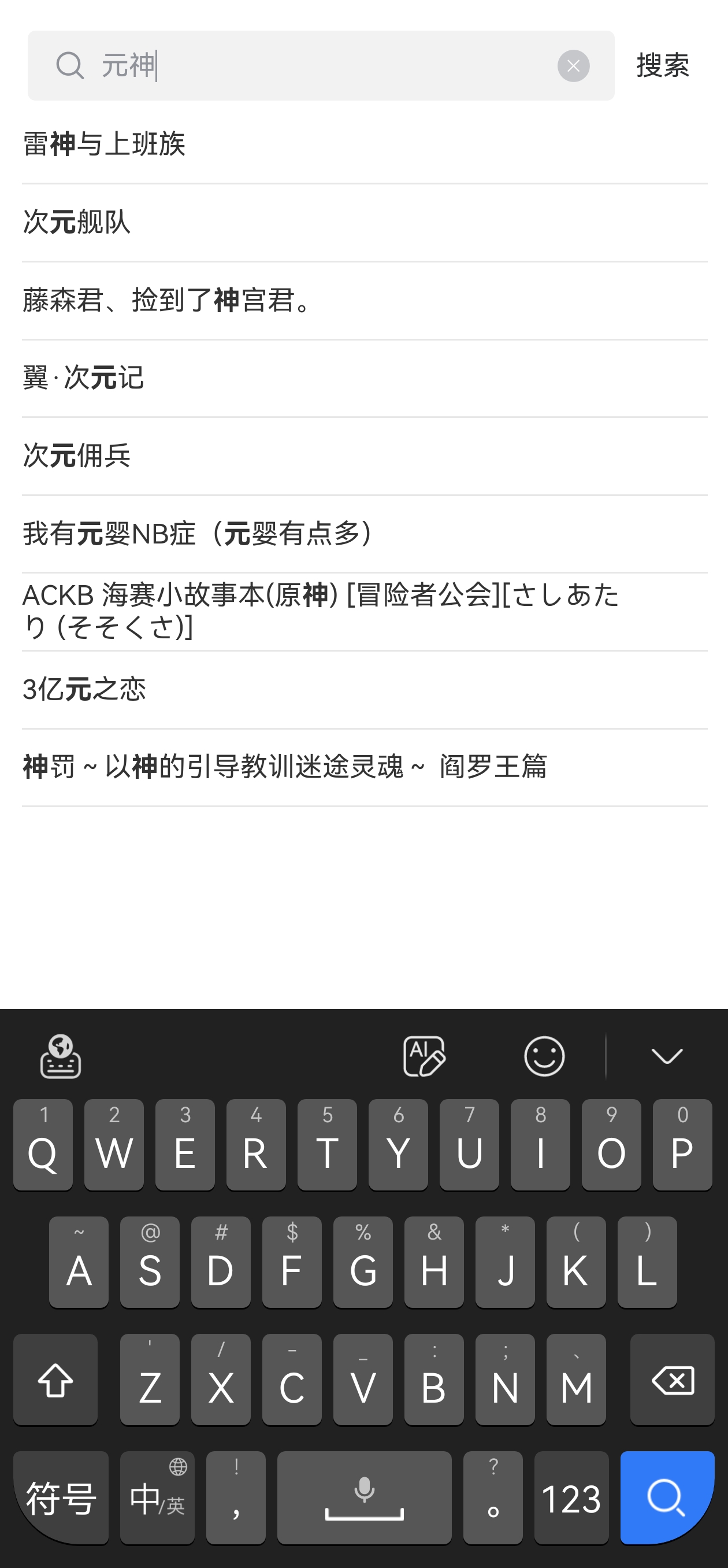Select suggestion 次元舰队
Image resolution: width=728 pixels, height=1568 pixels.
point(78,223)
